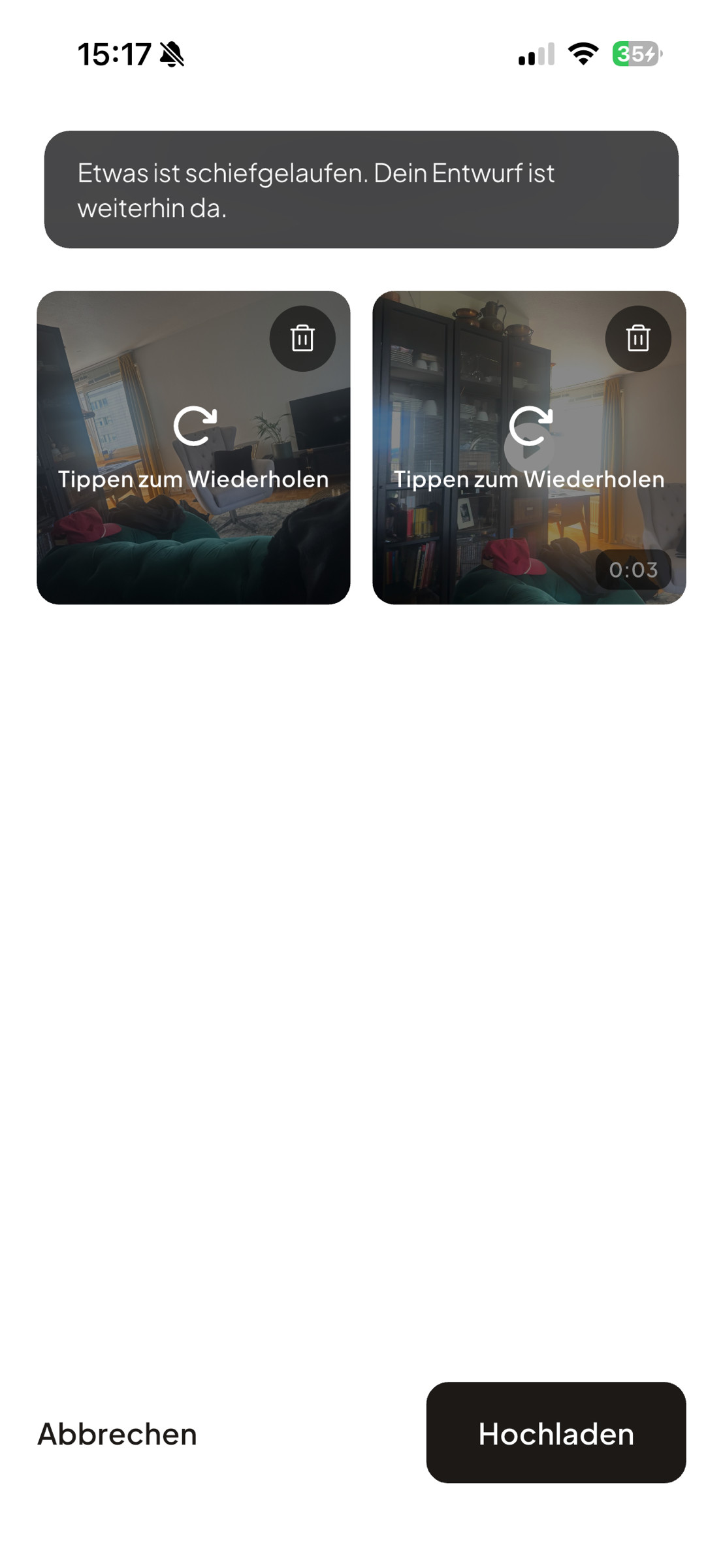Retry upload of the photo tile
723x1568 pixels.
point(194,448)
